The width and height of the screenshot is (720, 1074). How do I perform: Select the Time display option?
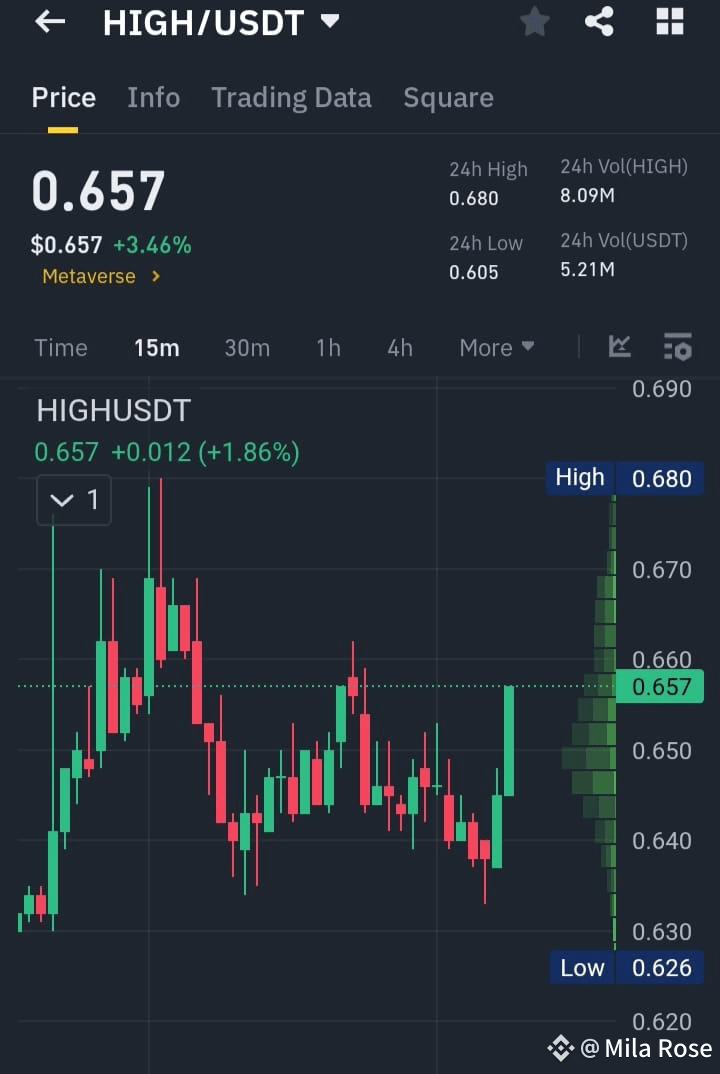61,347
